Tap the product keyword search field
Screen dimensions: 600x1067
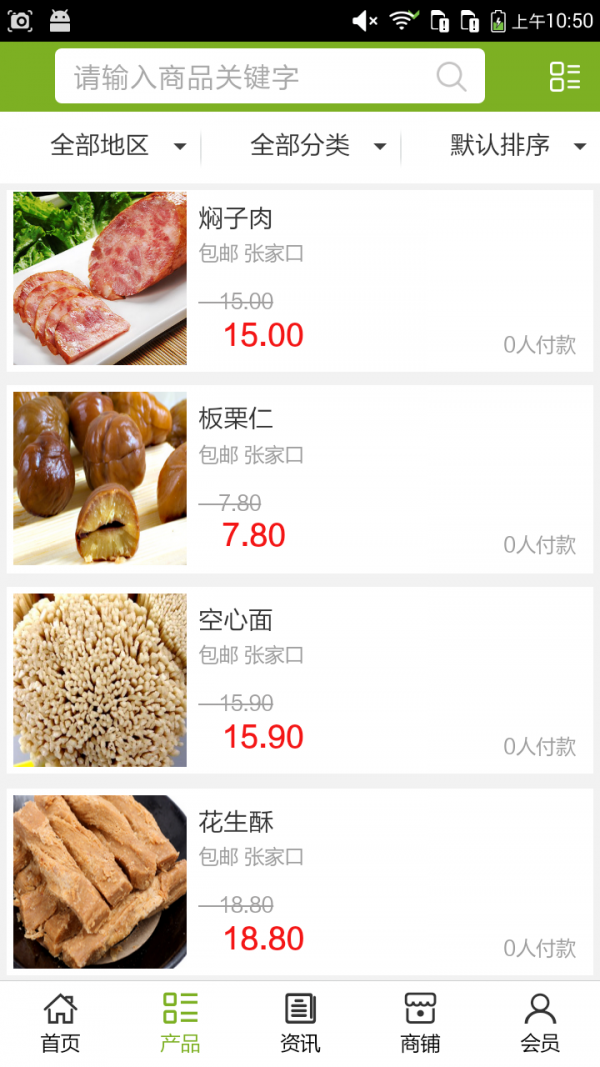click(x=250, y=77)
